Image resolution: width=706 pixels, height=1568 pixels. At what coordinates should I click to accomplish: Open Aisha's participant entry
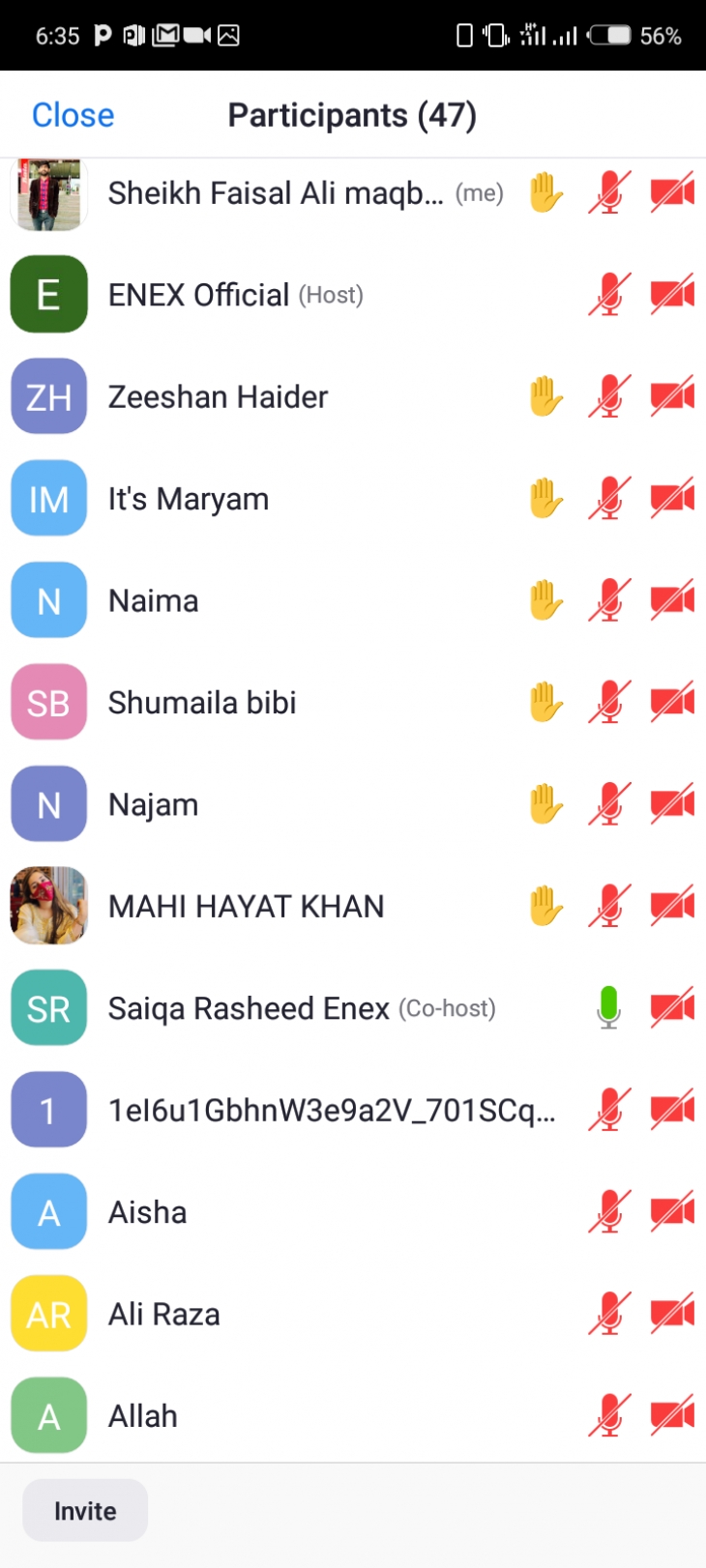(x=353, y=1212)
